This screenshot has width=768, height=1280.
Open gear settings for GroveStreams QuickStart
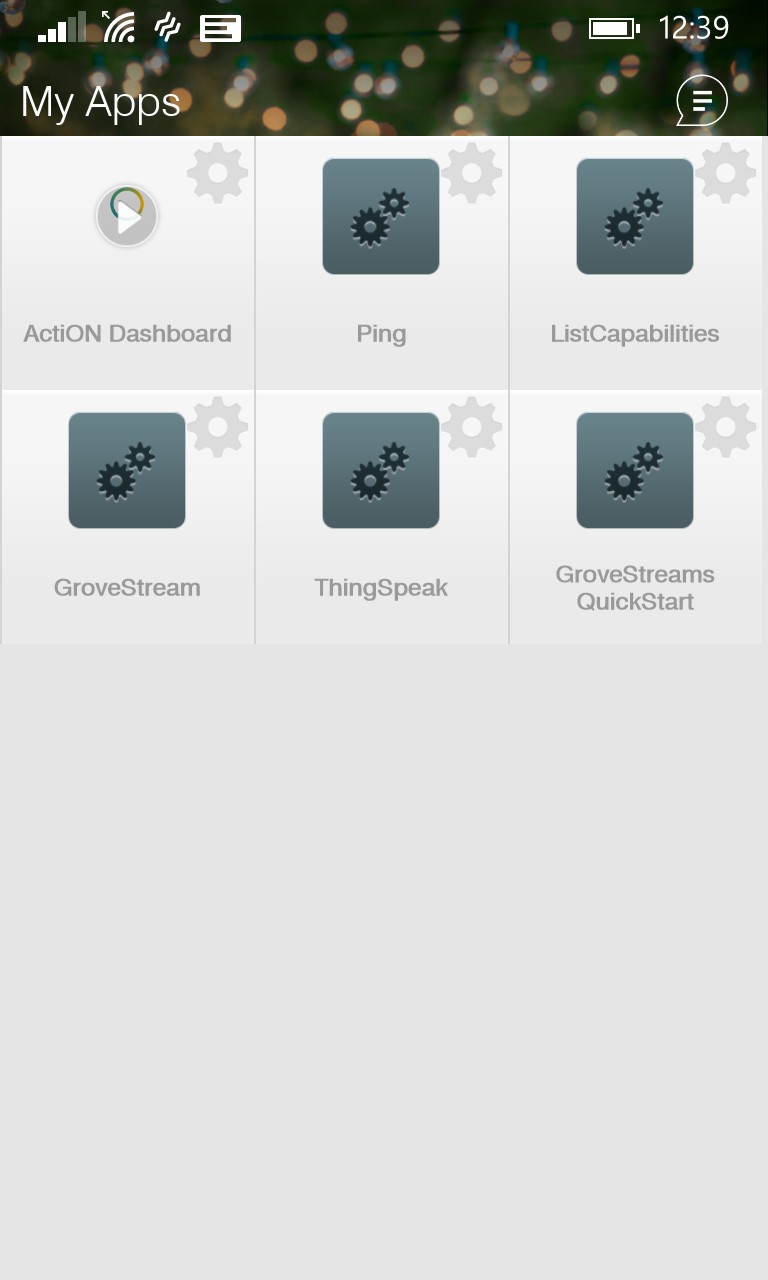point(725,427)
